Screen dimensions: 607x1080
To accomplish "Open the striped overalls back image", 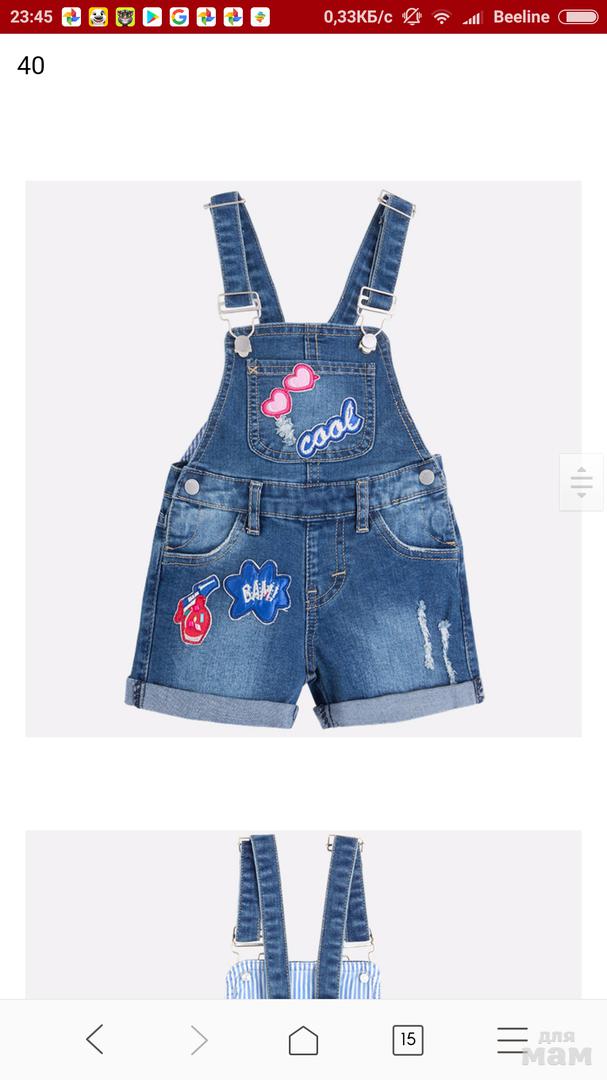I will [x=303, y=914].
